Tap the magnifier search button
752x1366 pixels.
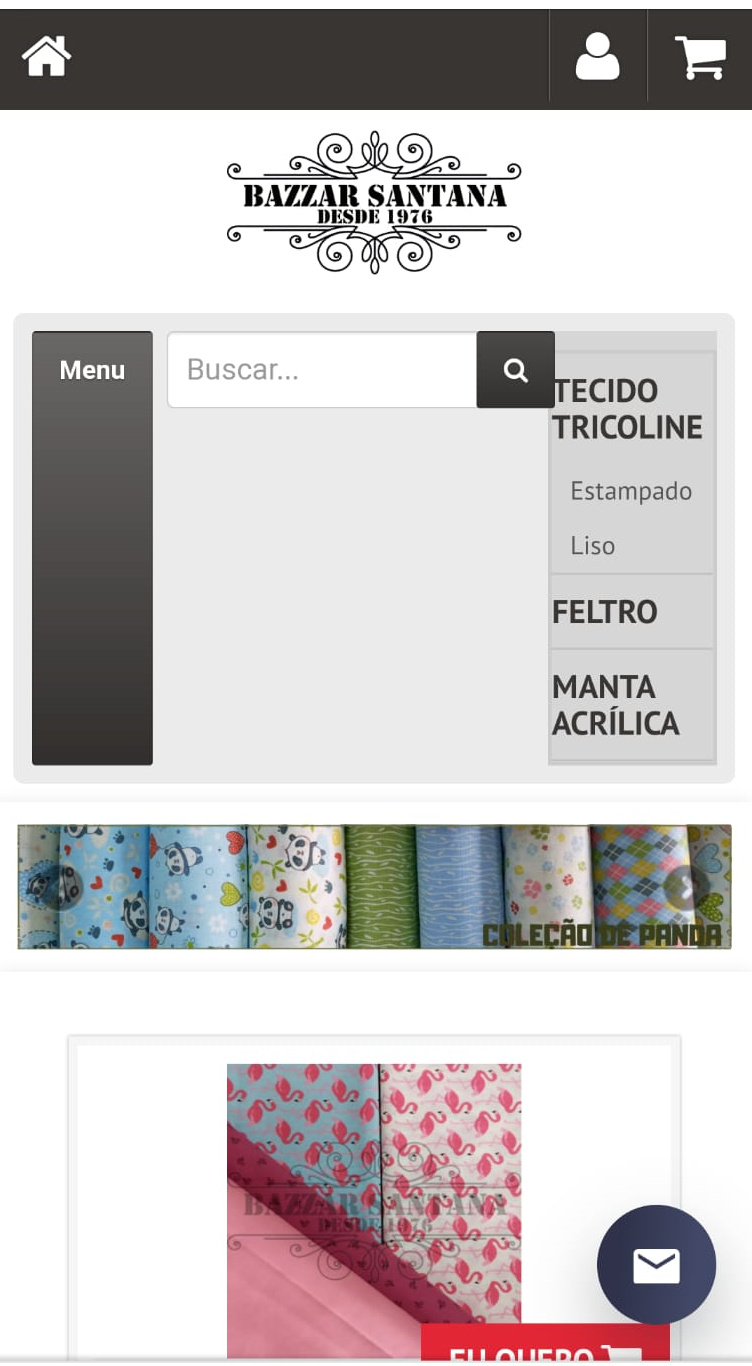515,370
